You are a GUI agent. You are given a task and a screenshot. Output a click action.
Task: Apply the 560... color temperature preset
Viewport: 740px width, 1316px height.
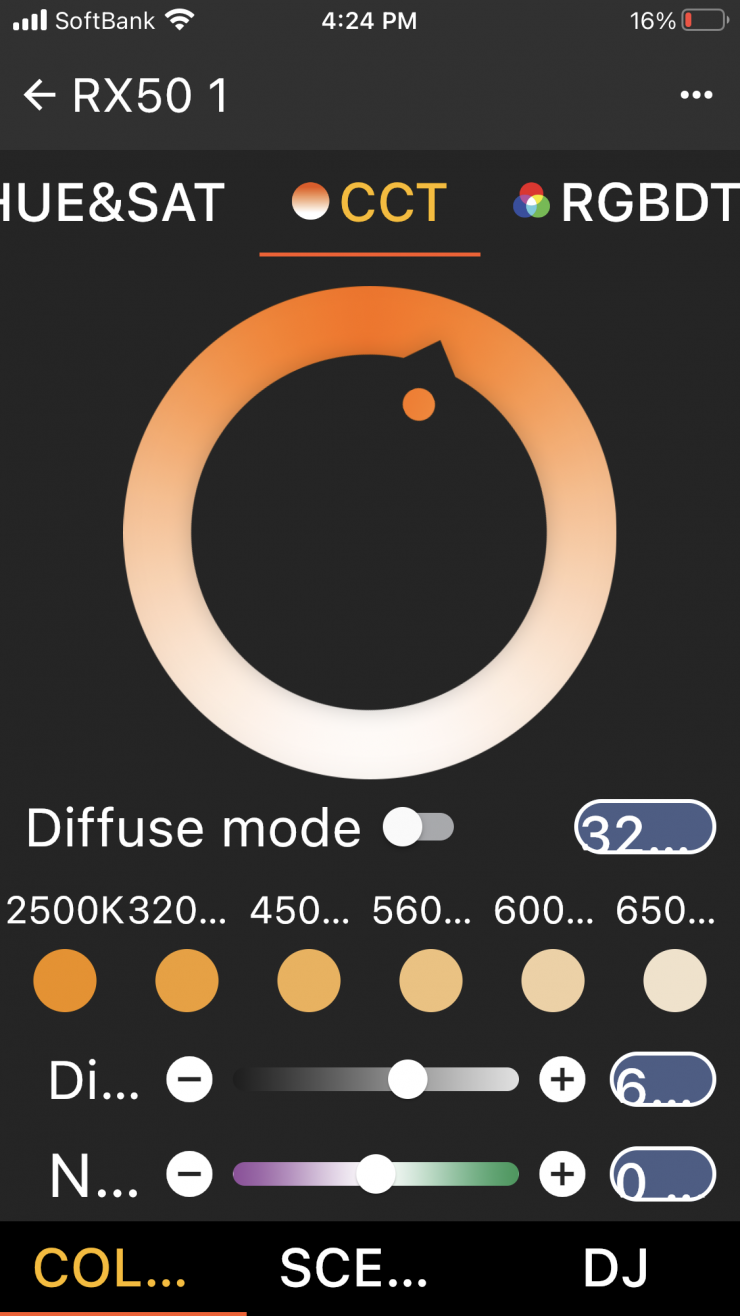[431, 981]
